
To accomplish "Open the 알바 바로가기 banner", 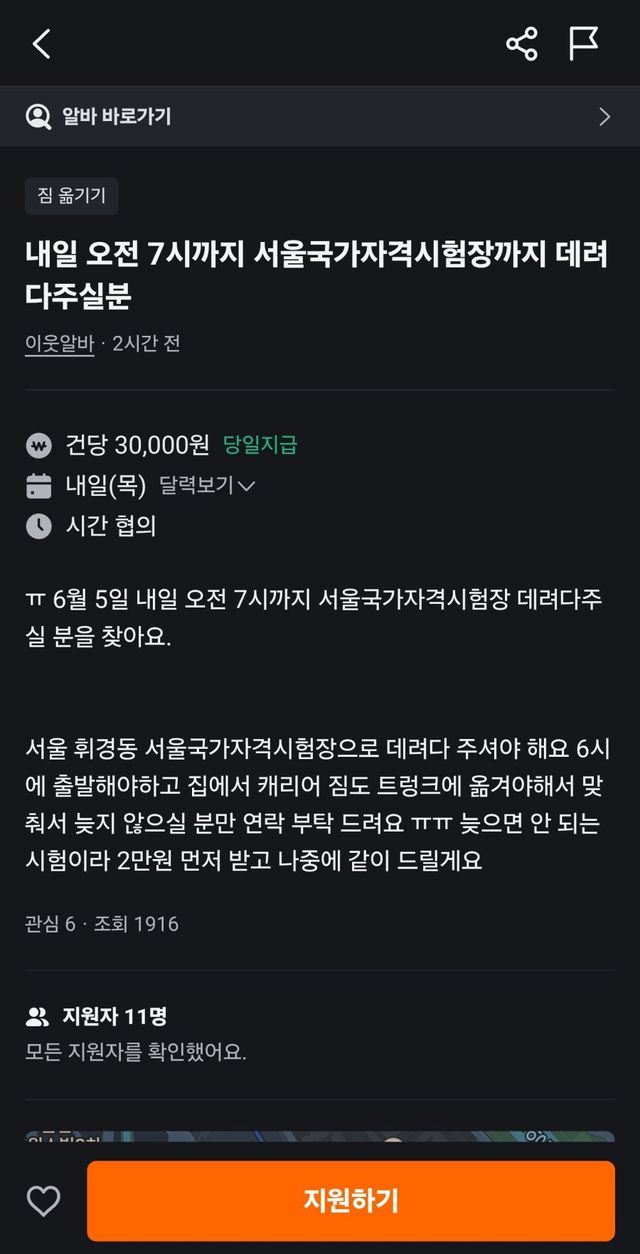I will click(x=320, y=116).
